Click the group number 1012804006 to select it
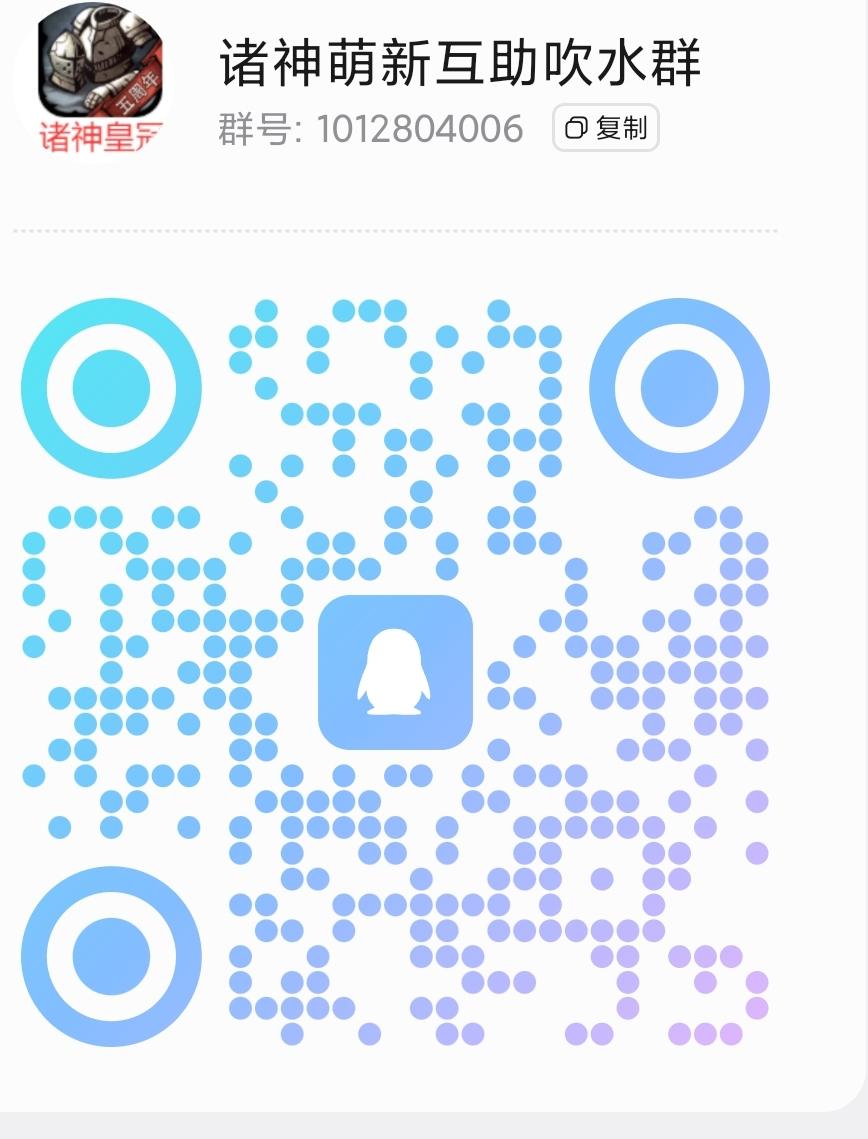 tap(418, 128)
